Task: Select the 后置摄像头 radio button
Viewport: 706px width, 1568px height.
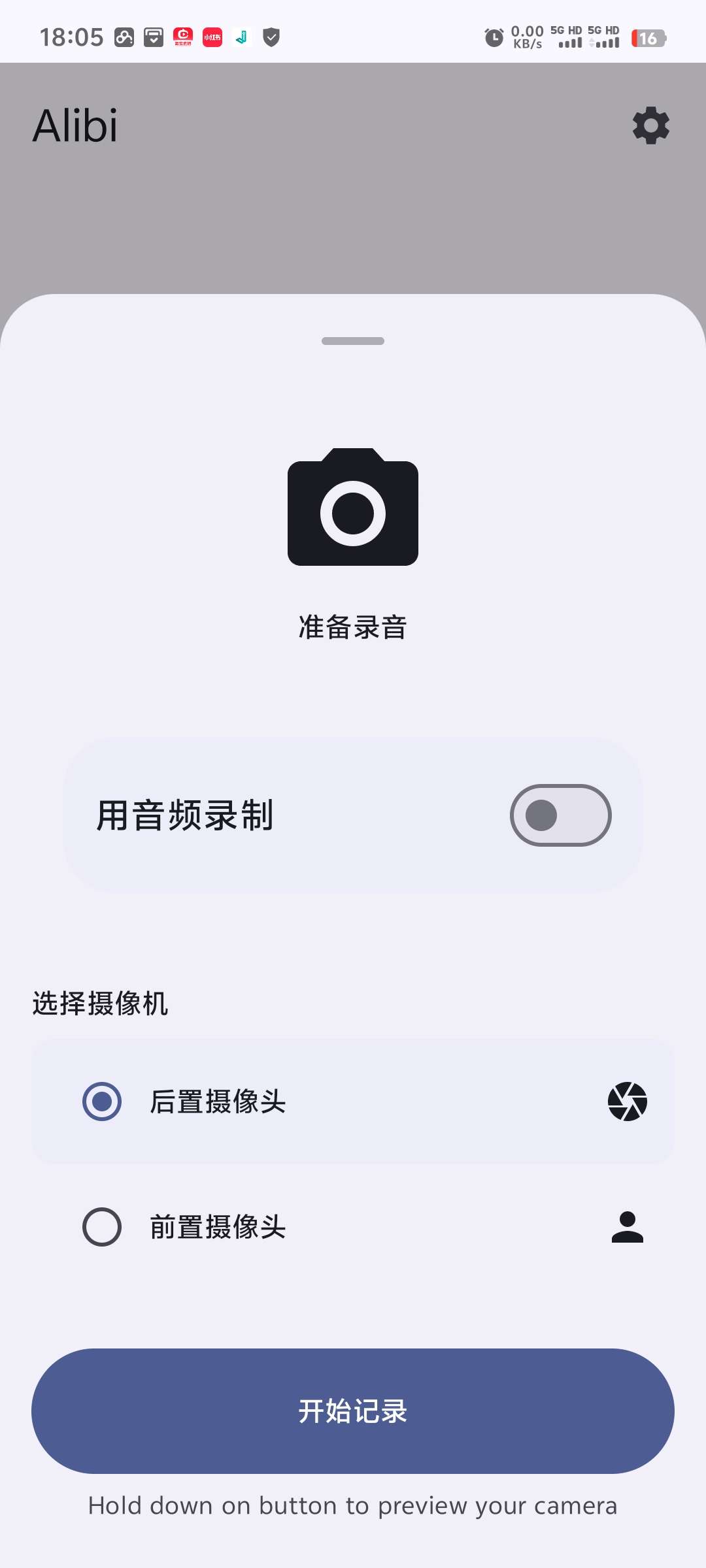Action: point(102,1101)
